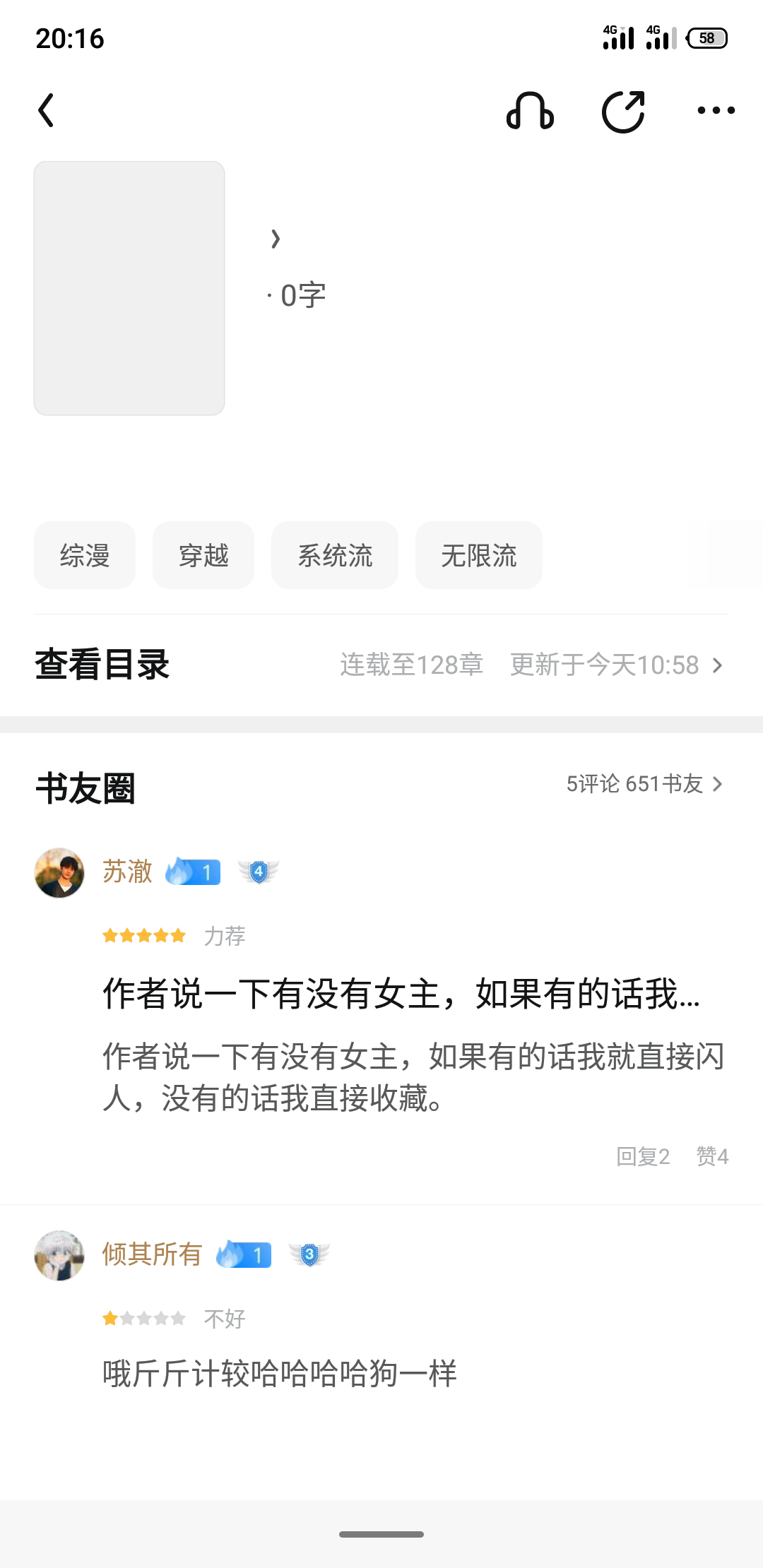Open 苏澈's user profile
763x1568 pixels.
point(59,873)
